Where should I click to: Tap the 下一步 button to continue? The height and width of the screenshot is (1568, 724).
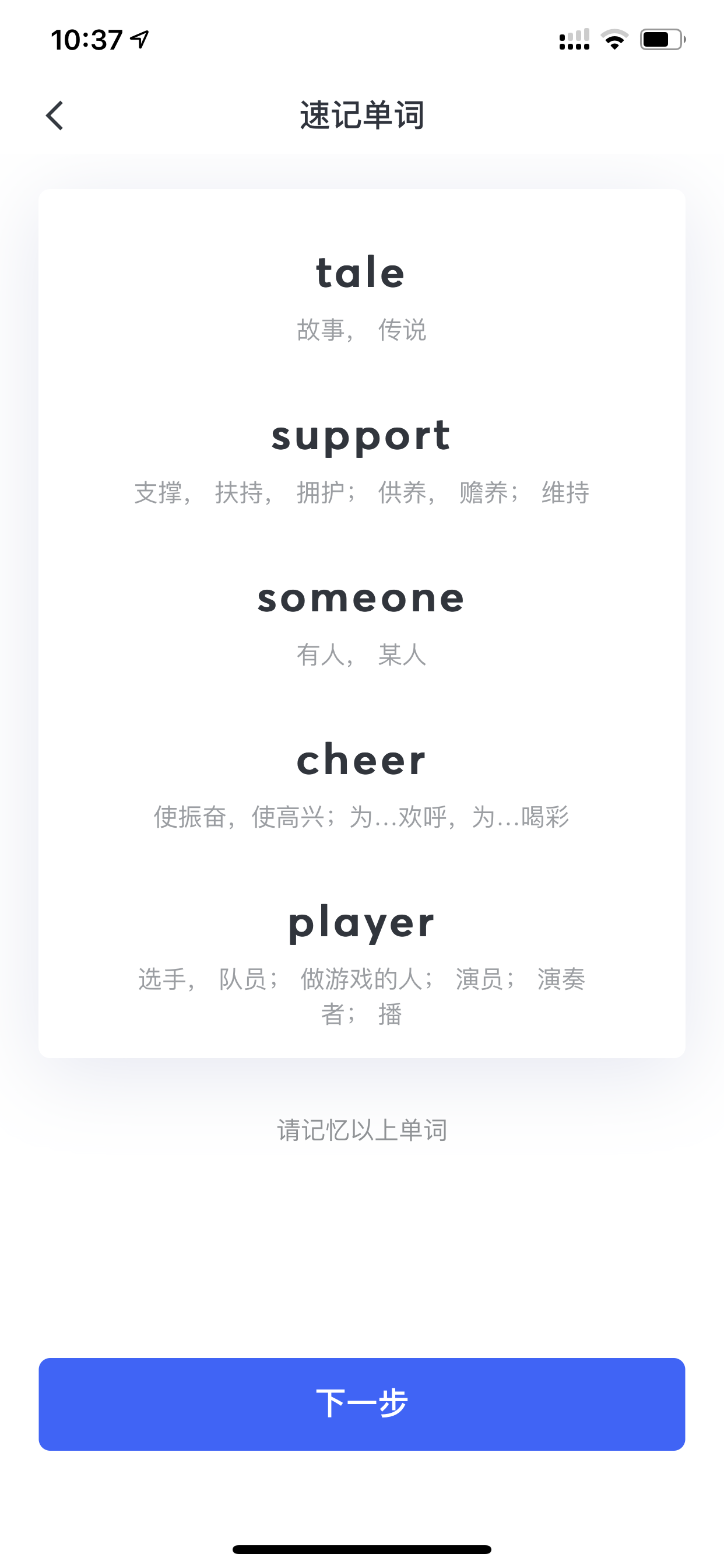click(x=362, y=1403)
